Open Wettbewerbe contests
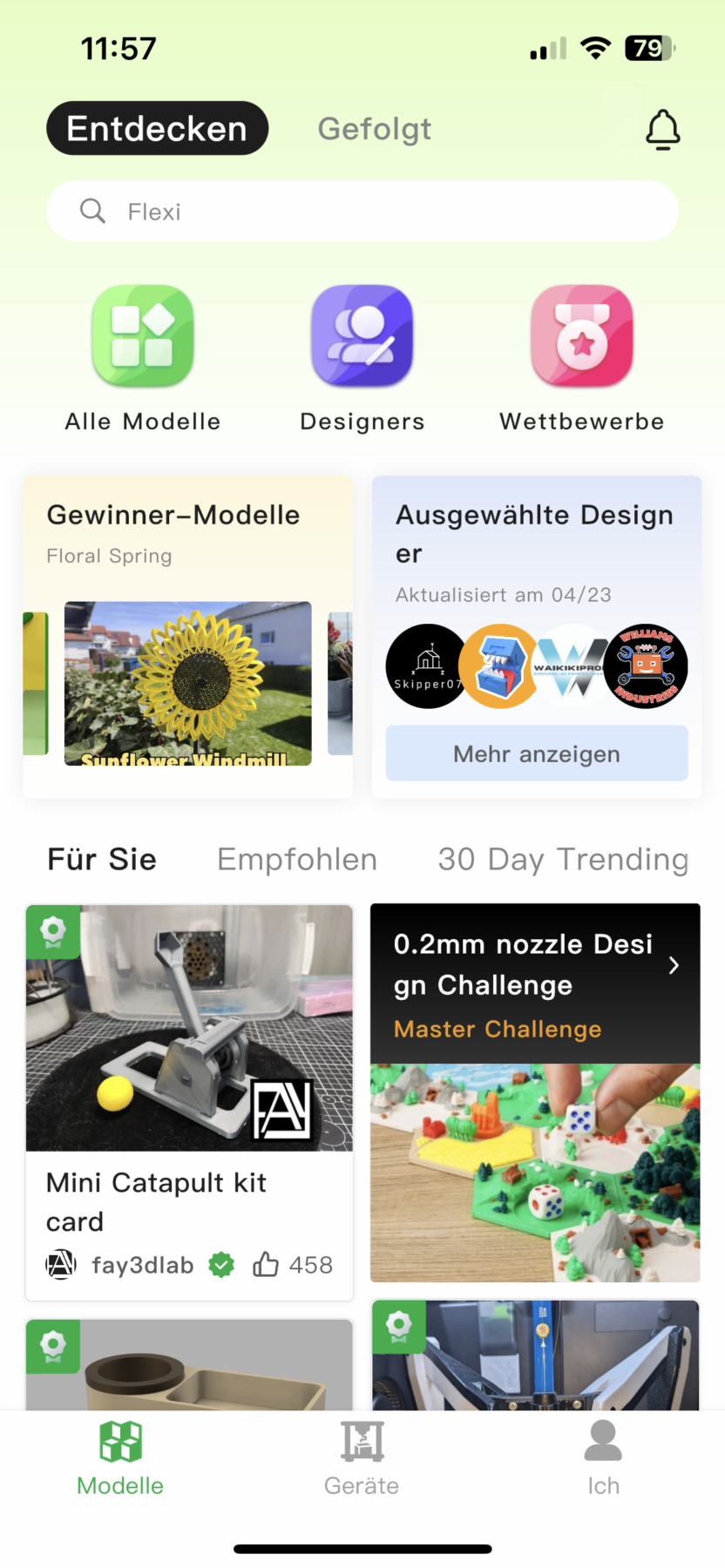 582,336
